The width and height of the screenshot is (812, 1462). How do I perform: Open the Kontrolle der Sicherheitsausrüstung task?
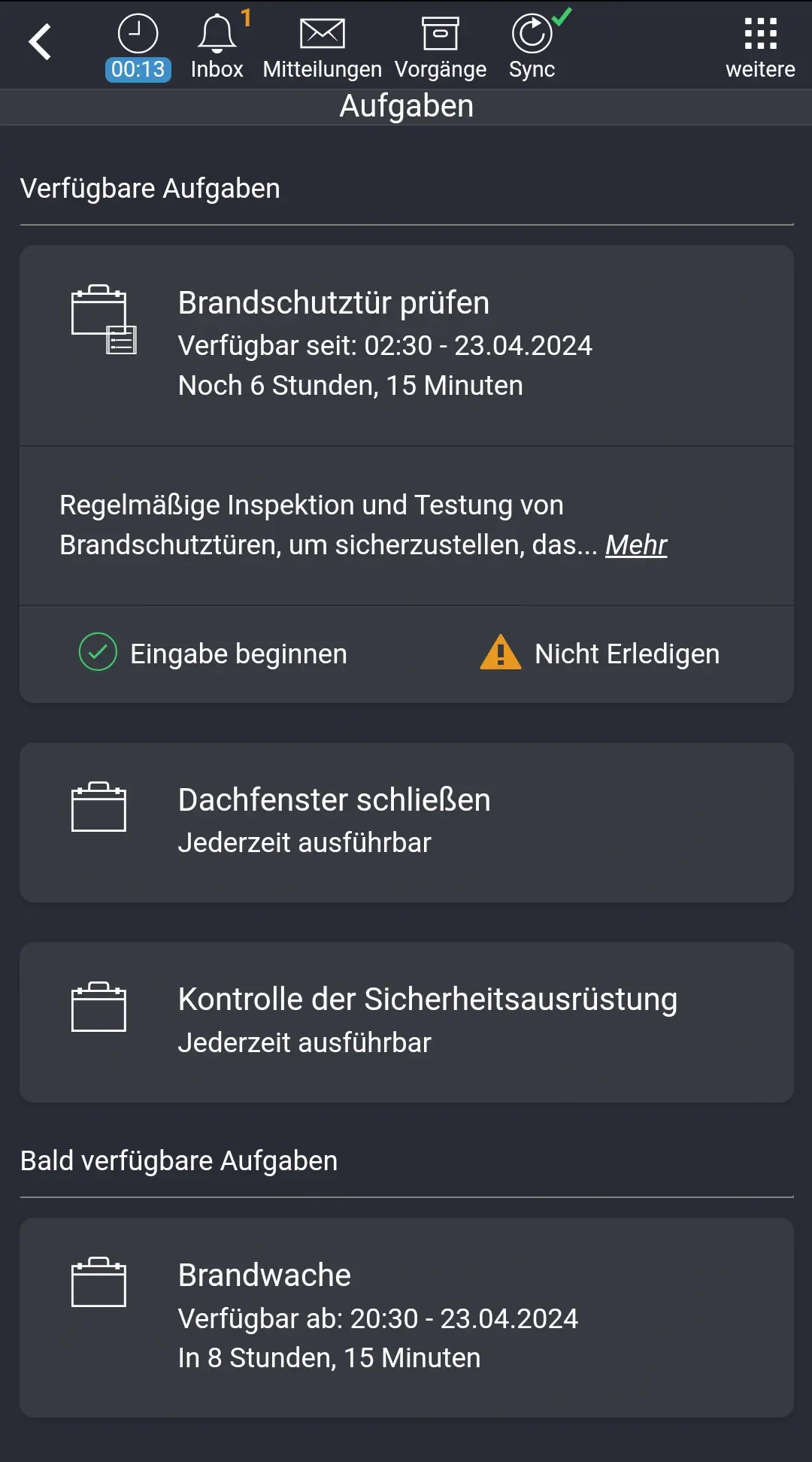click(406, 1021)
